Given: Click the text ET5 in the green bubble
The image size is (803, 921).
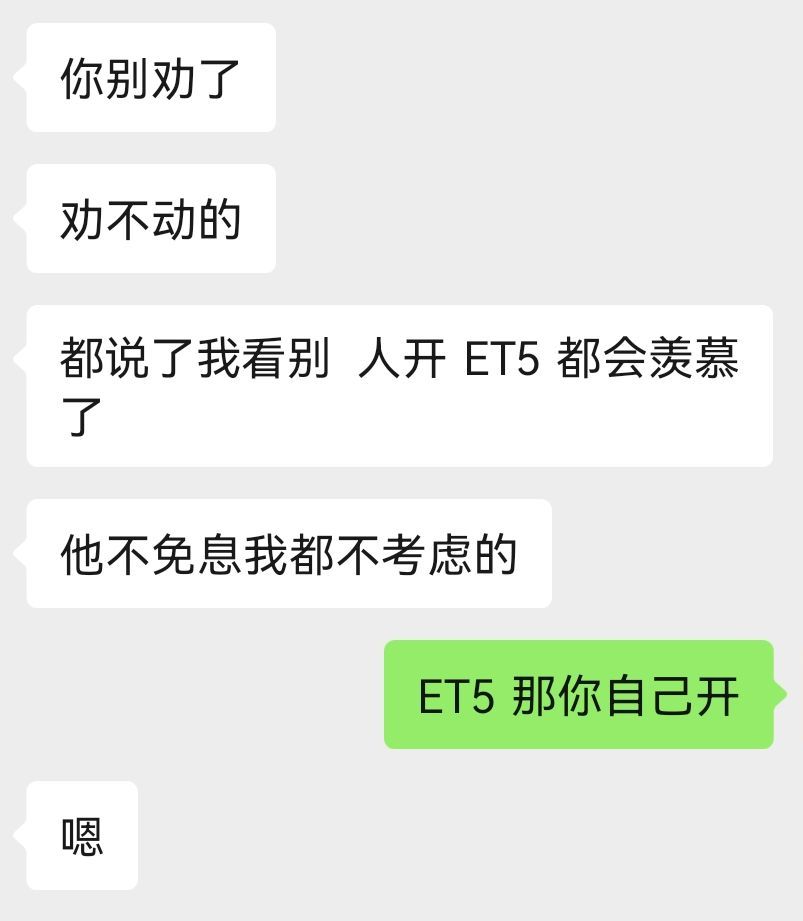Looking at the screenshot, I should coord(455,694).
